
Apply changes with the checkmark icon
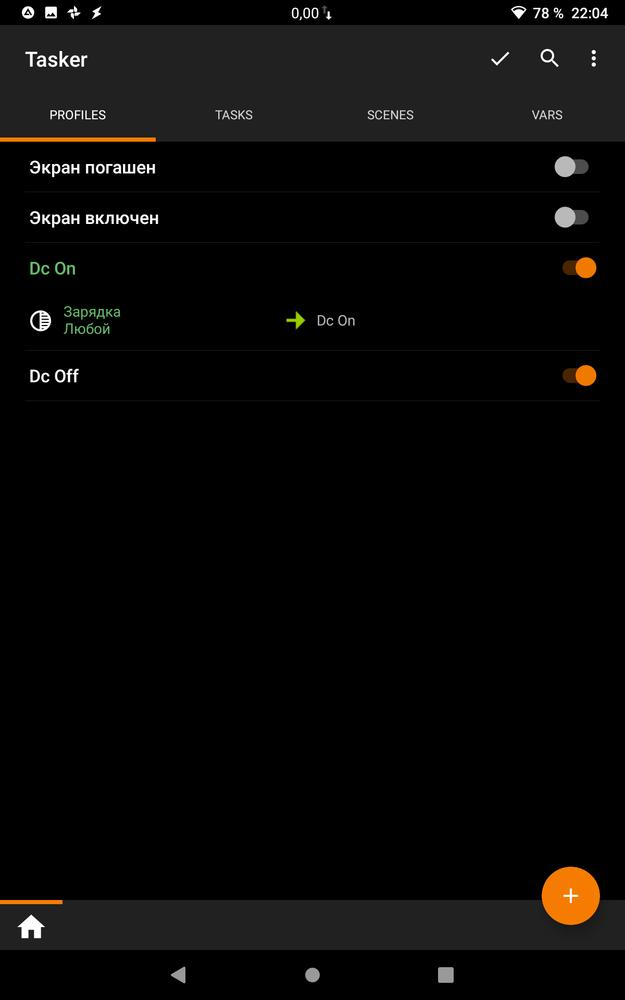point(500,59)
